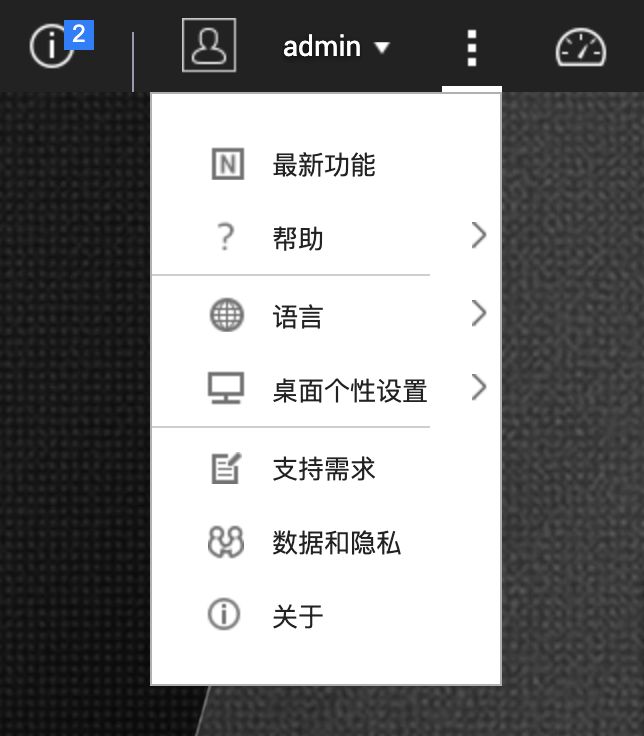Select 支持需求 support request
Screen dimensions: 644x736
[323, 468]
